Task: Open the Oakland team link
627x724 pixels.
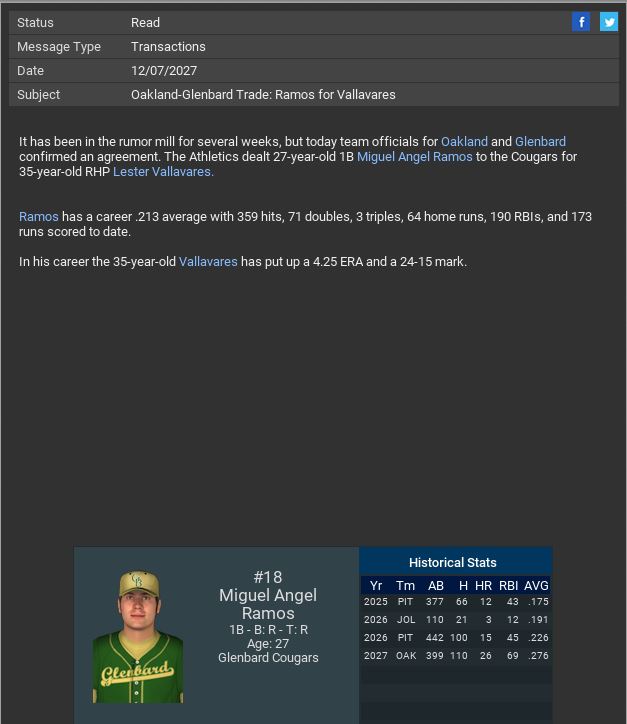Action: pos(464,142)
